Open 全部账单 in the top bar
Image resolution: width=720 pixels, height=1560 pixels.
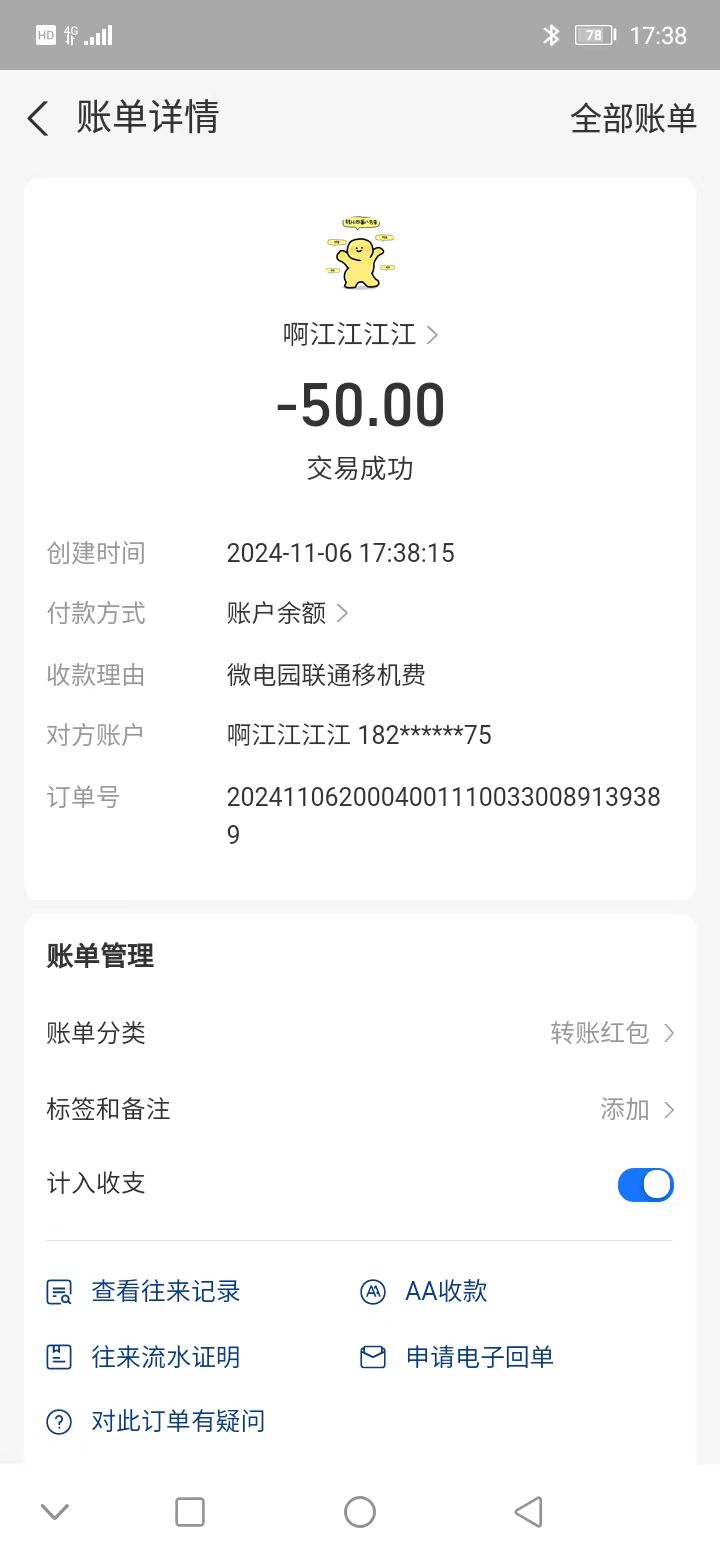[x=633, y=119]
